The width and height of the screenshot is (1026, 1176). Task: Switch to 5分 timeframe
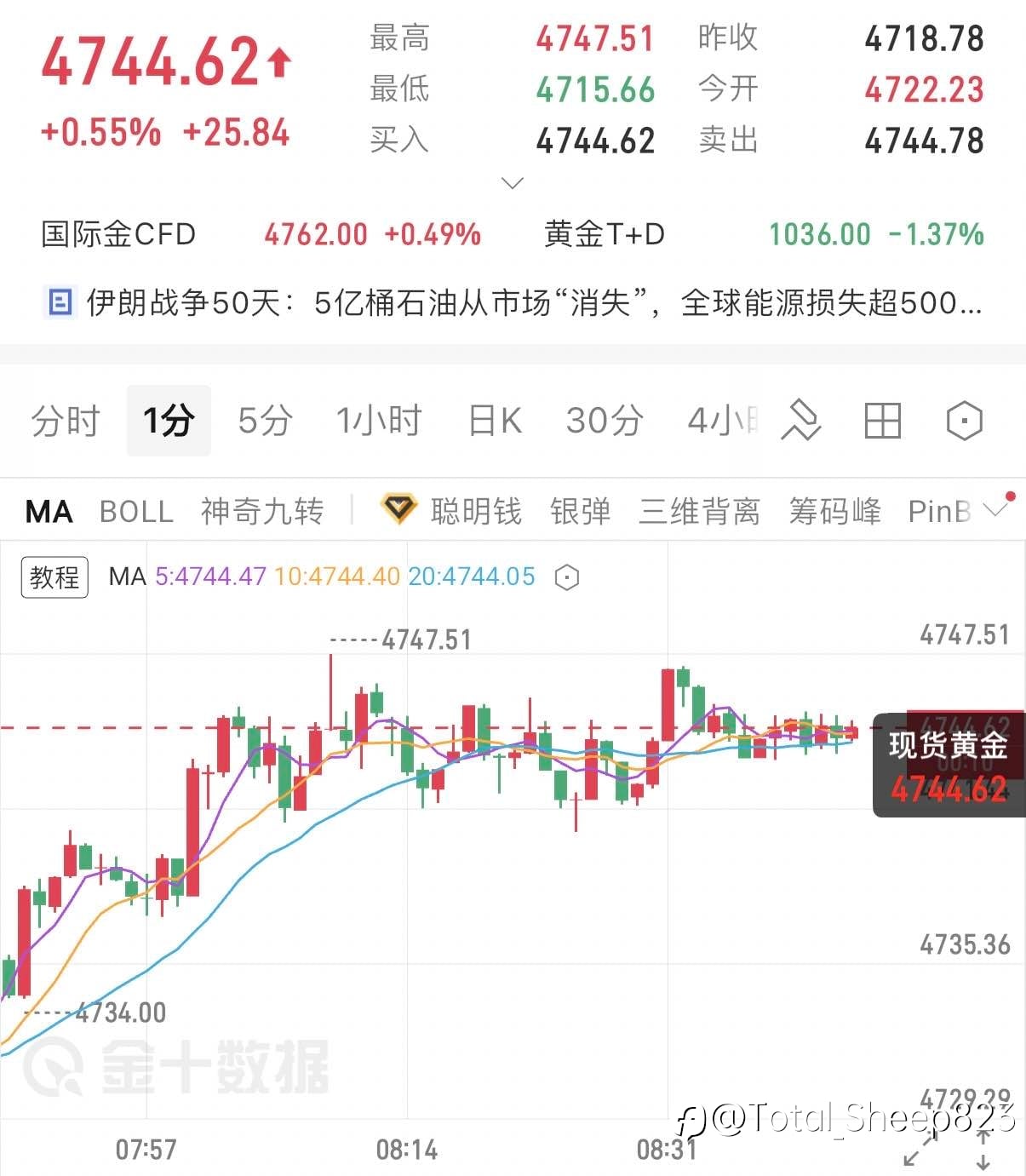point(265,421)
